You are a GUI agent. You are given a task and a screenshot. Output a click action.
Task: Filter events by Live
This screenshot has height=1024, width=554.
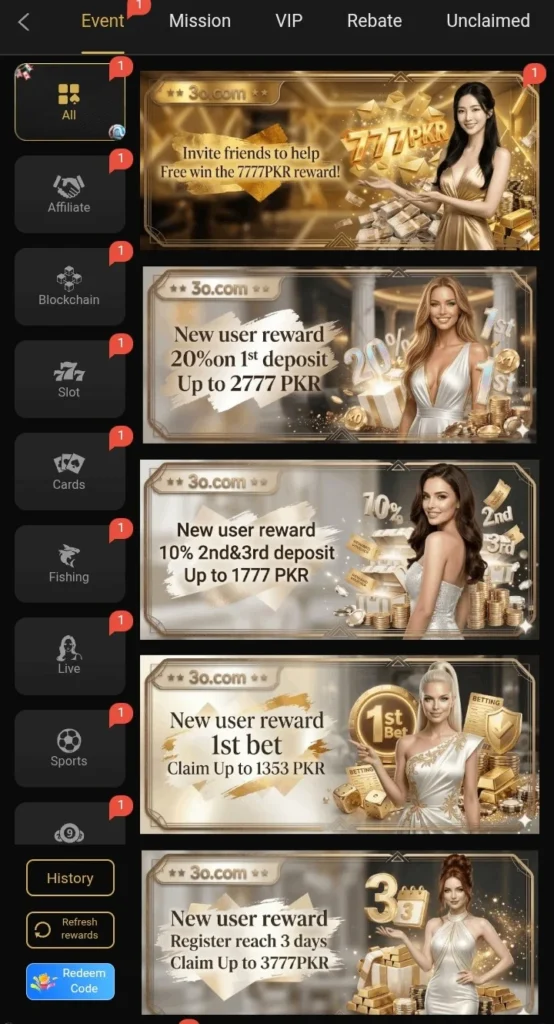tap(70, 656)
